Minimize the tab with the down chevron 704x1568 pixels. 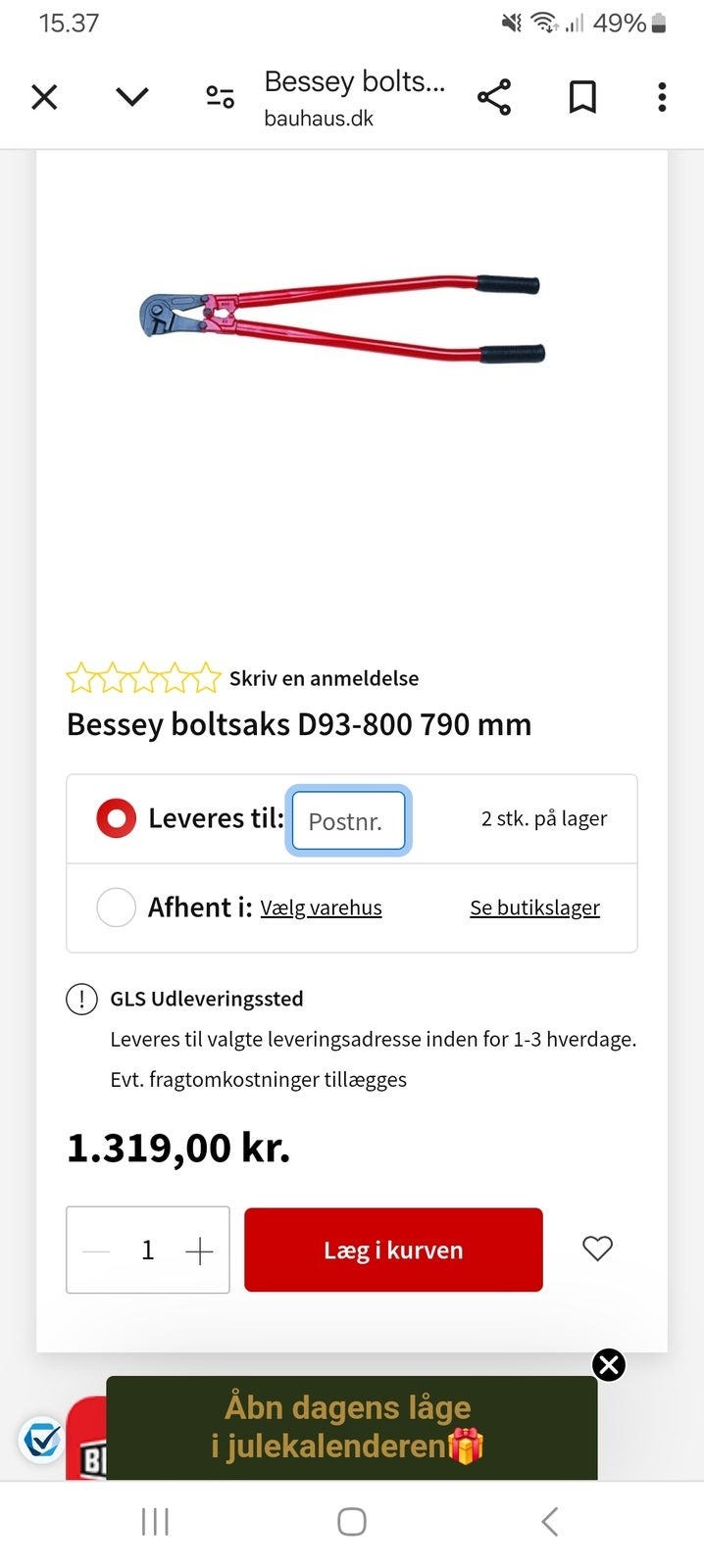click(132, 96)
